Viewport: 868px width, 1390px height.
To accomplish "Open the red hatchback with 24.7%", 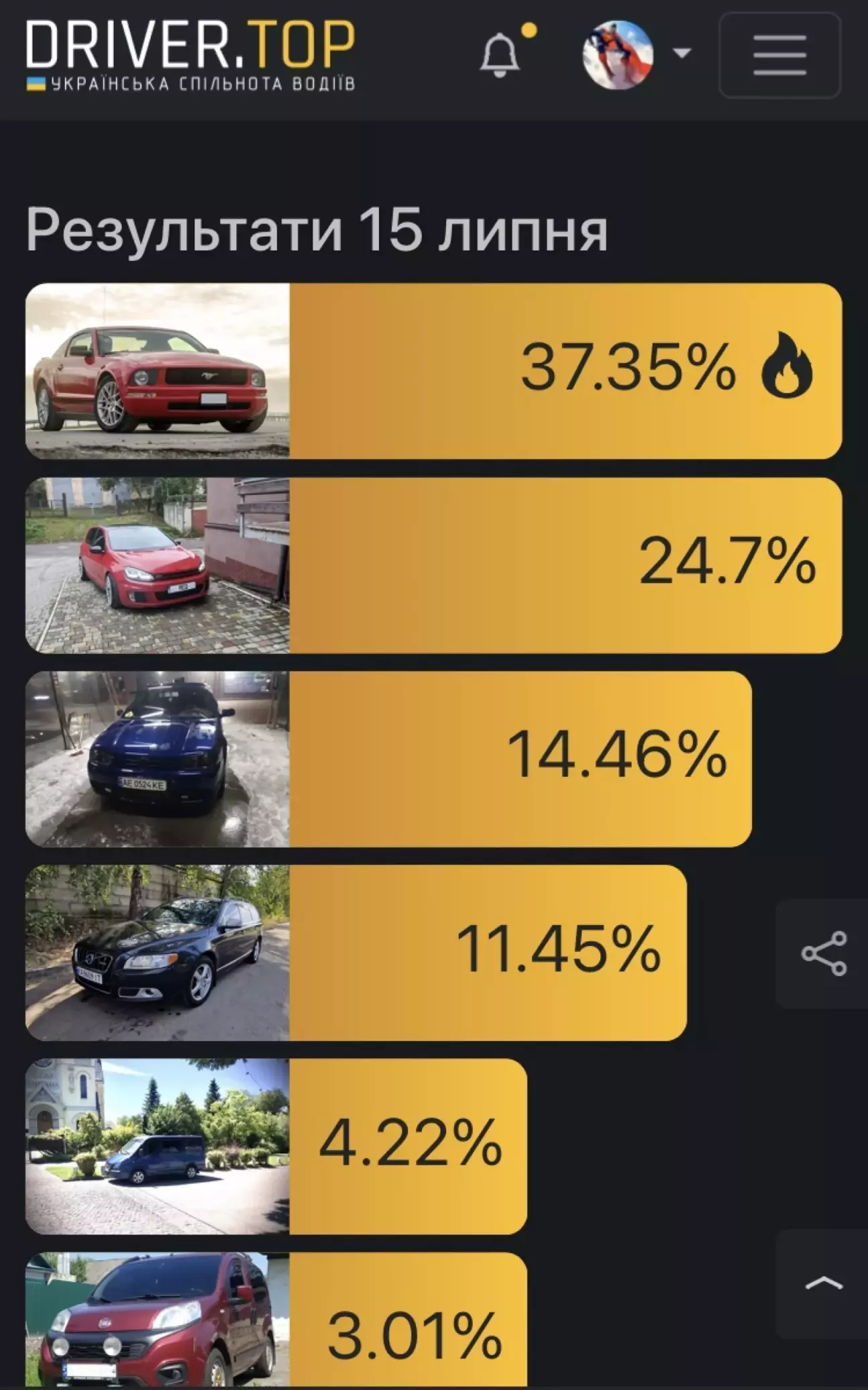I will [433, 565].
